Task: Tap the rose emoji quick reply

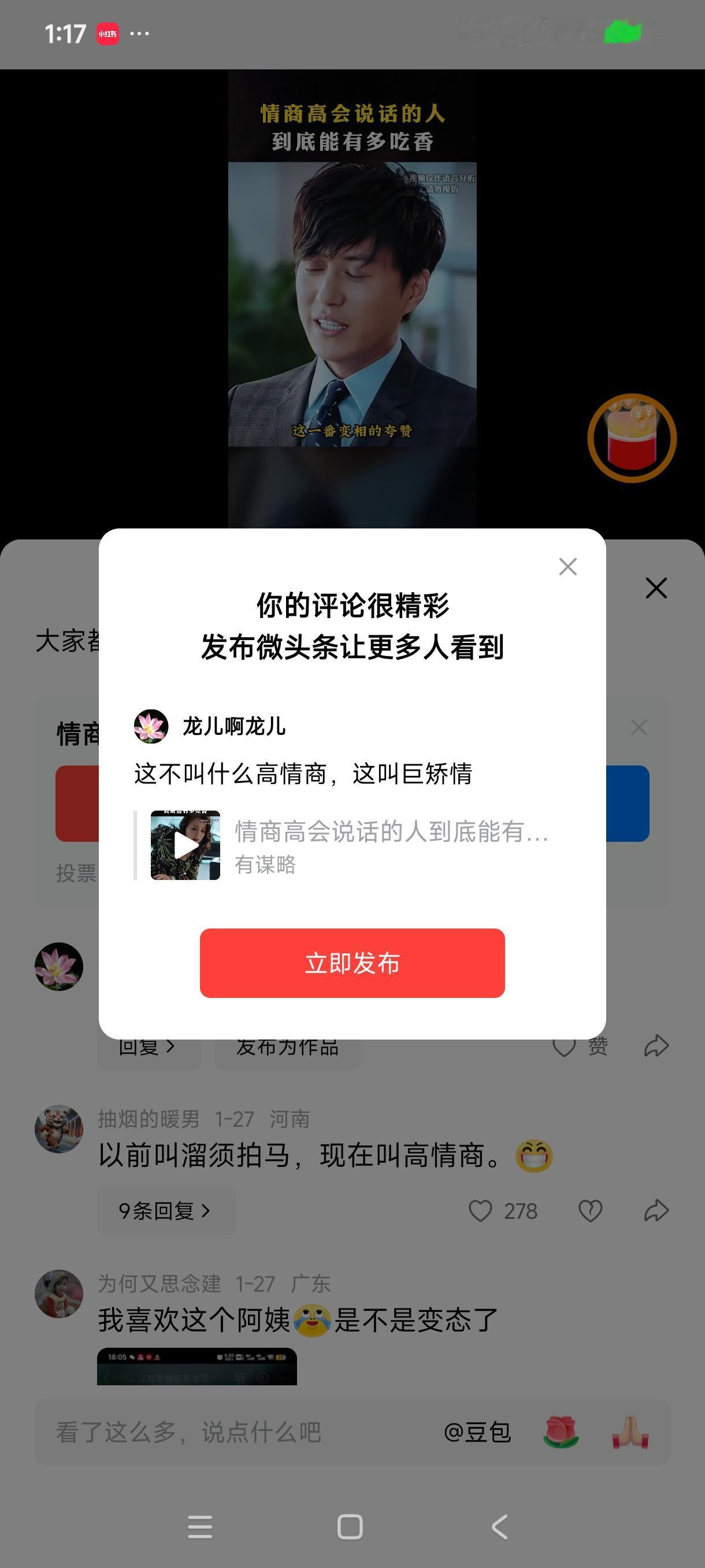Action: (x=563, y=1432)
